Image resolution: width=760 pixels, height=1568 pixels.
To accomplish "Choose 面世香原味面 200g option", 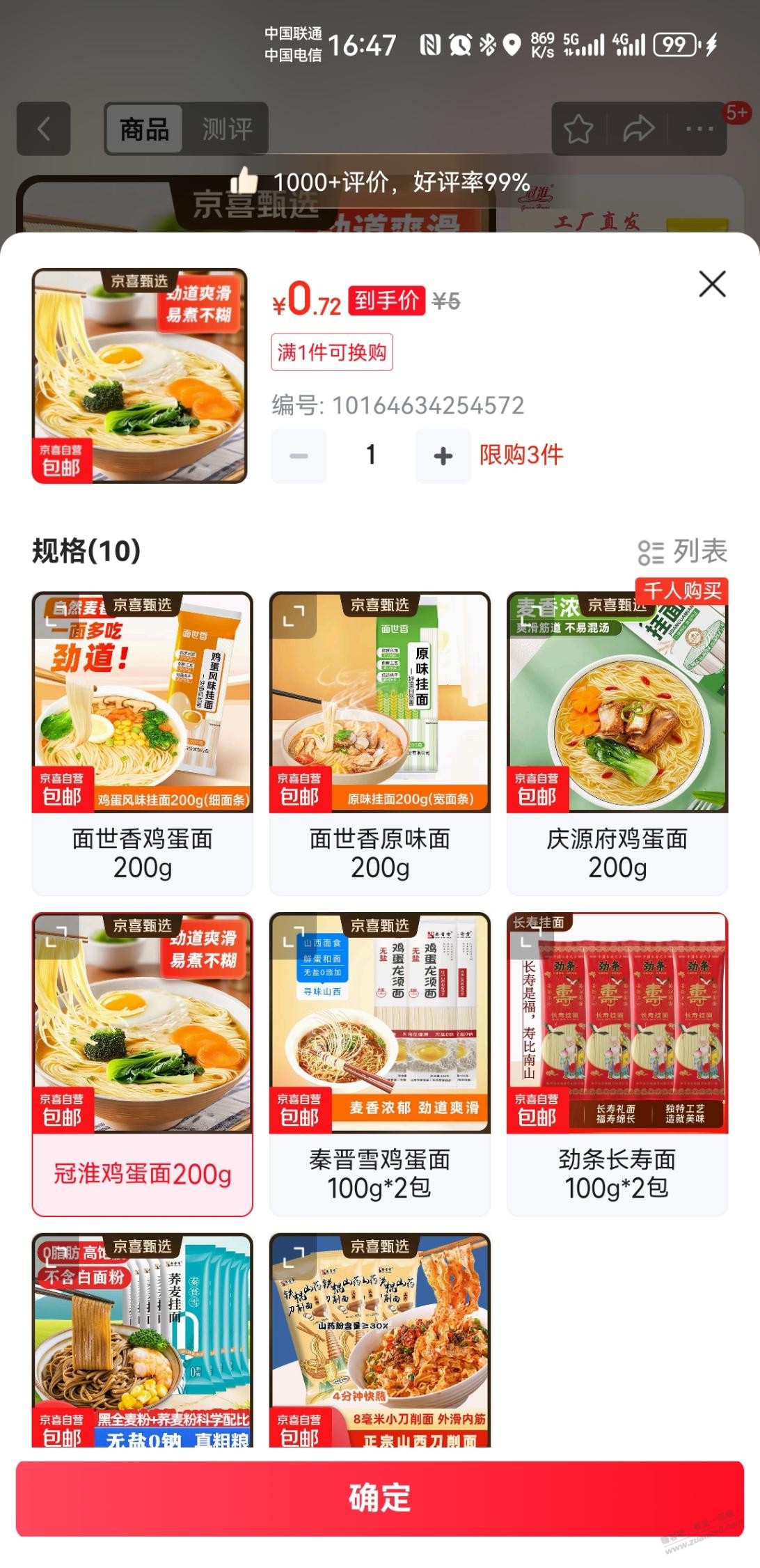I will coord(380,743).
